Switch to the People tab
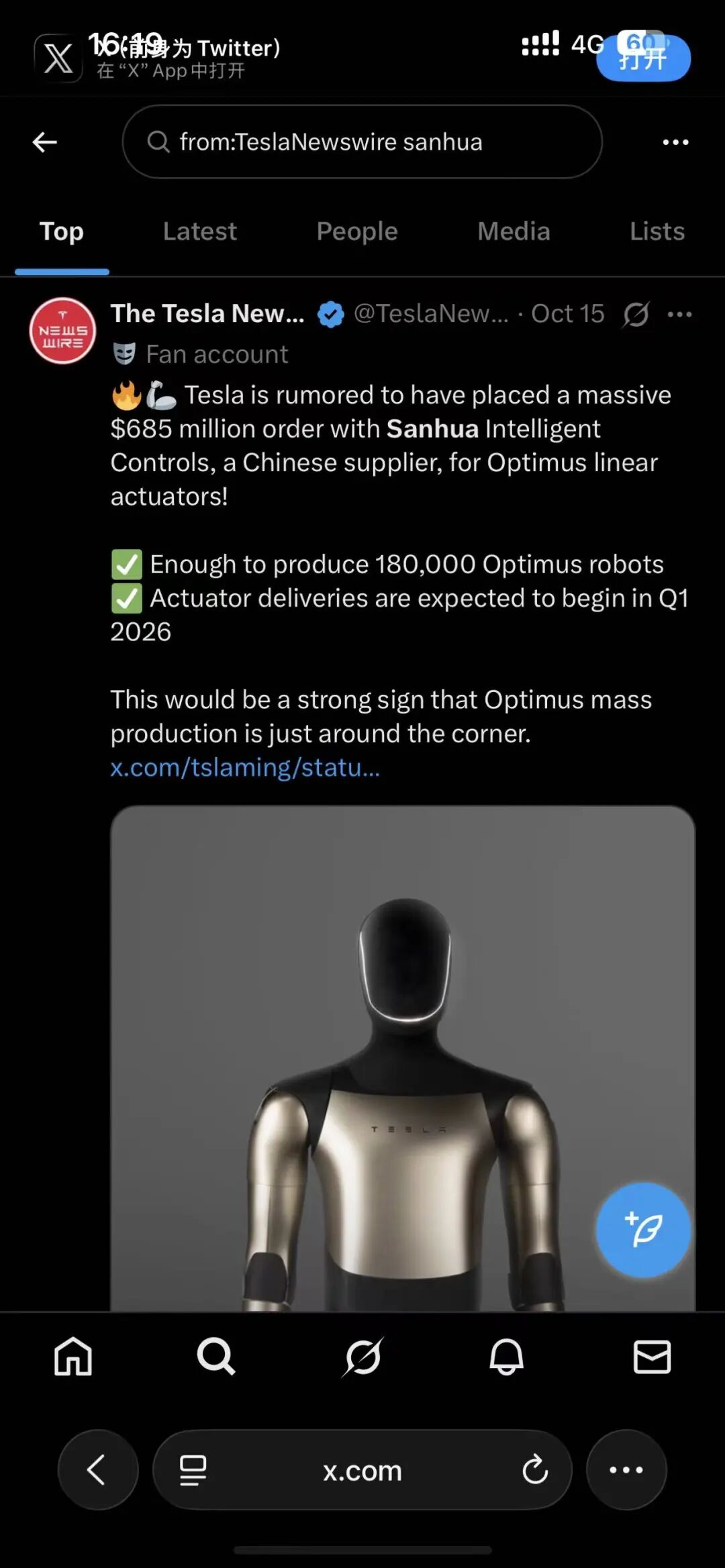Screen dimensions: 725x1568 [357, 232]
